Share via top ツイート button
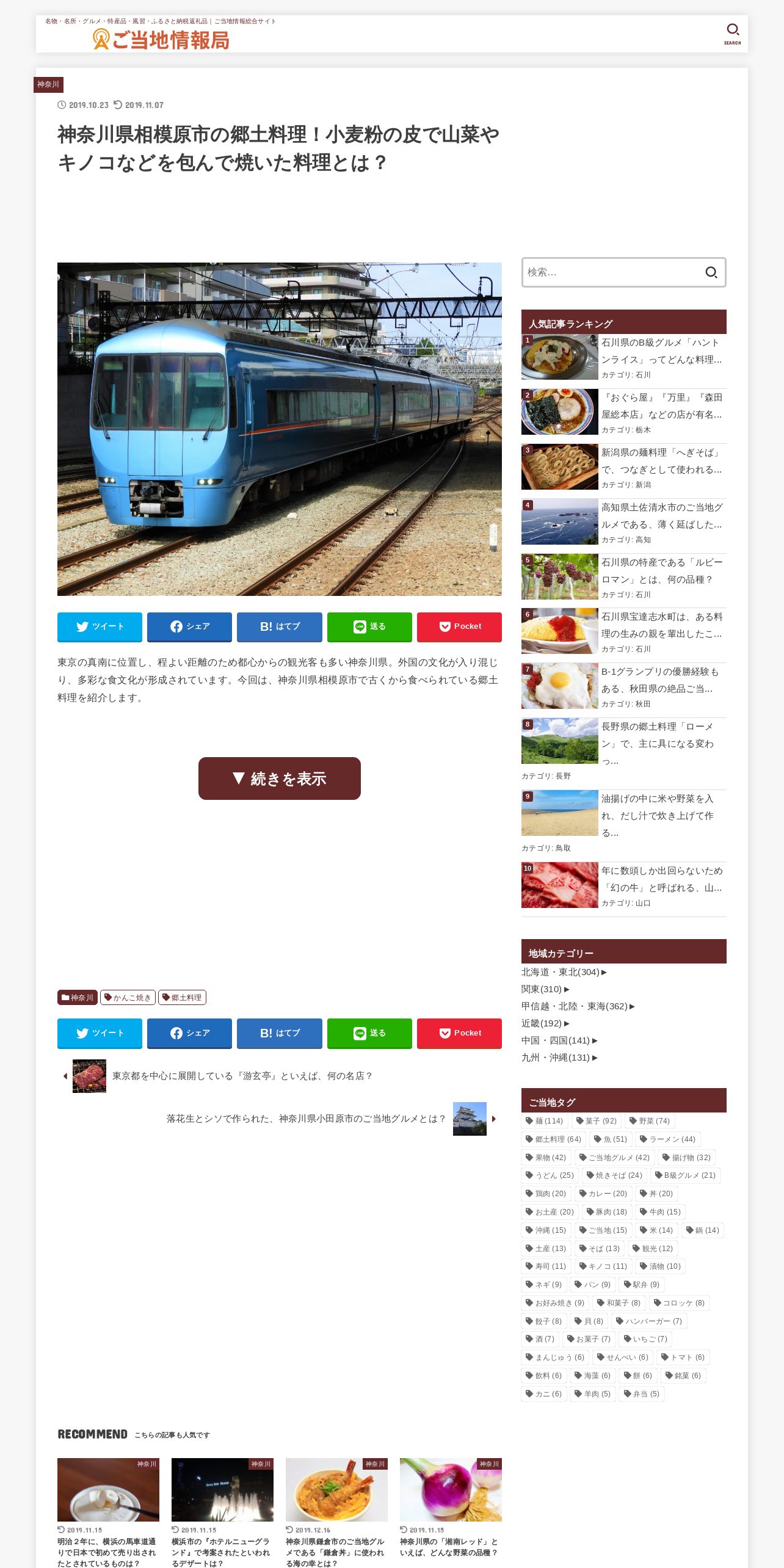Image resolution: width=784 pixels, height=1568 pixels. 100,627
